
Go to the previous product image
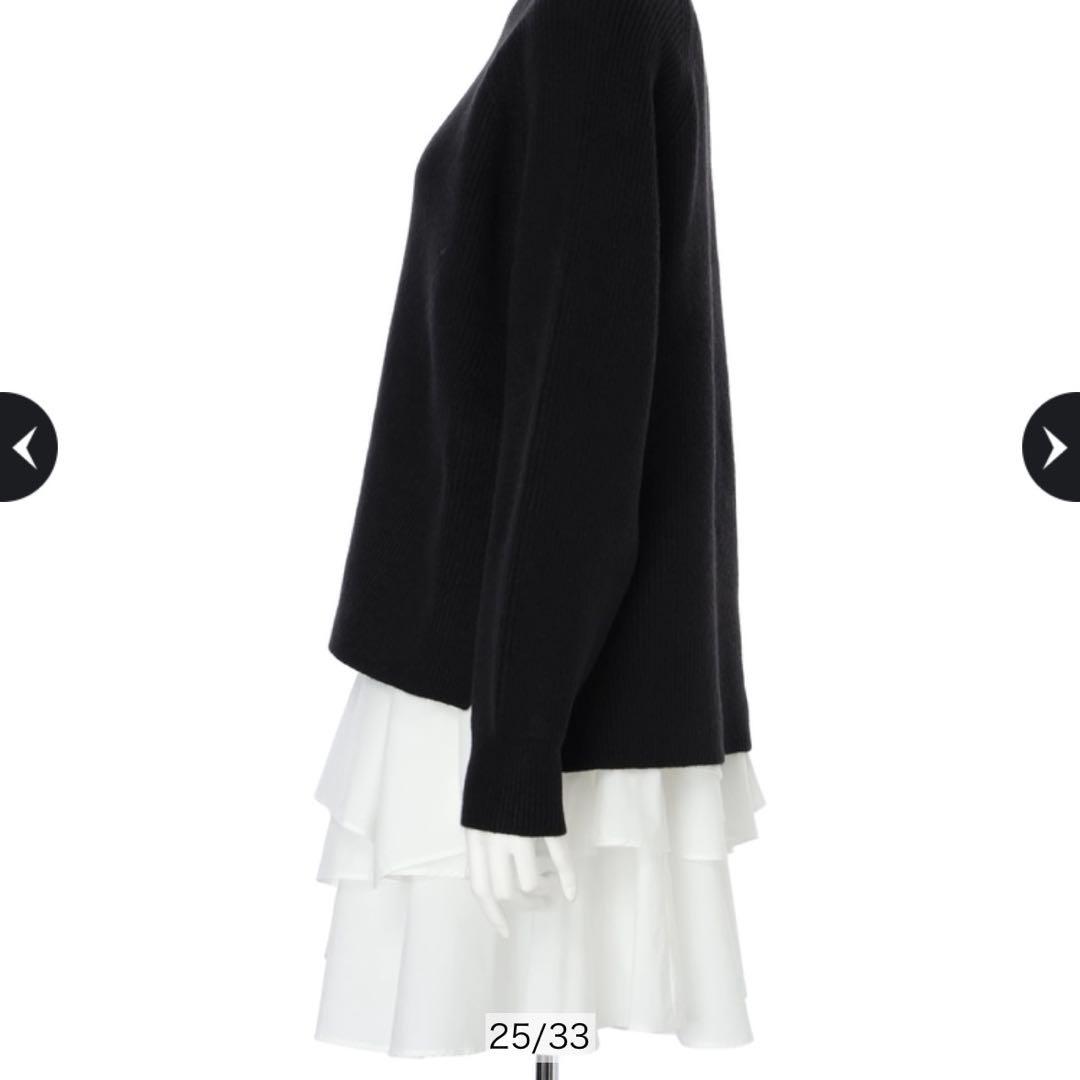pyautogui.click(x=26, y=447)
